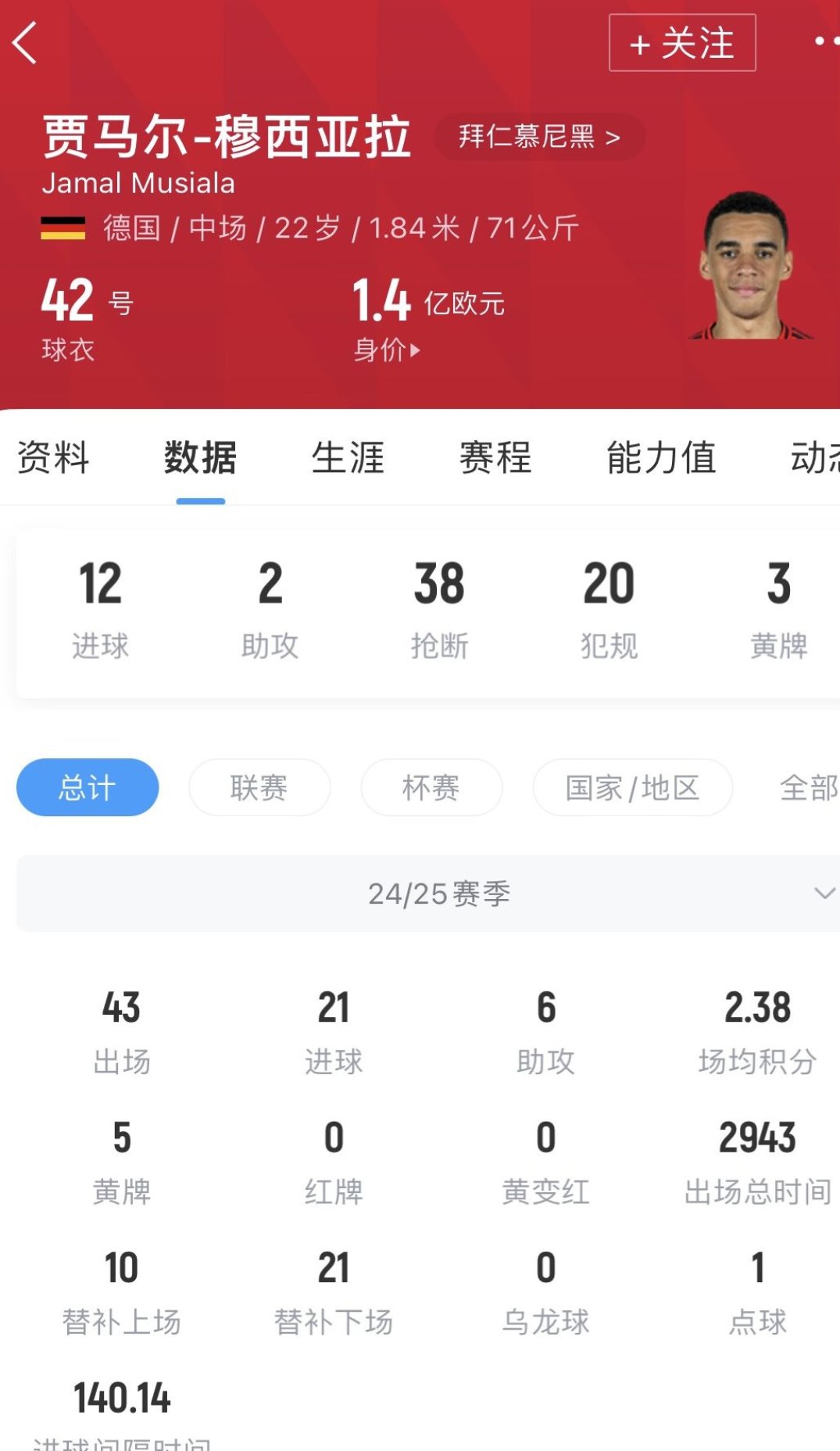Open the 全部 competitions filter
840x1451 pixels.
click(x=809, y=787)
